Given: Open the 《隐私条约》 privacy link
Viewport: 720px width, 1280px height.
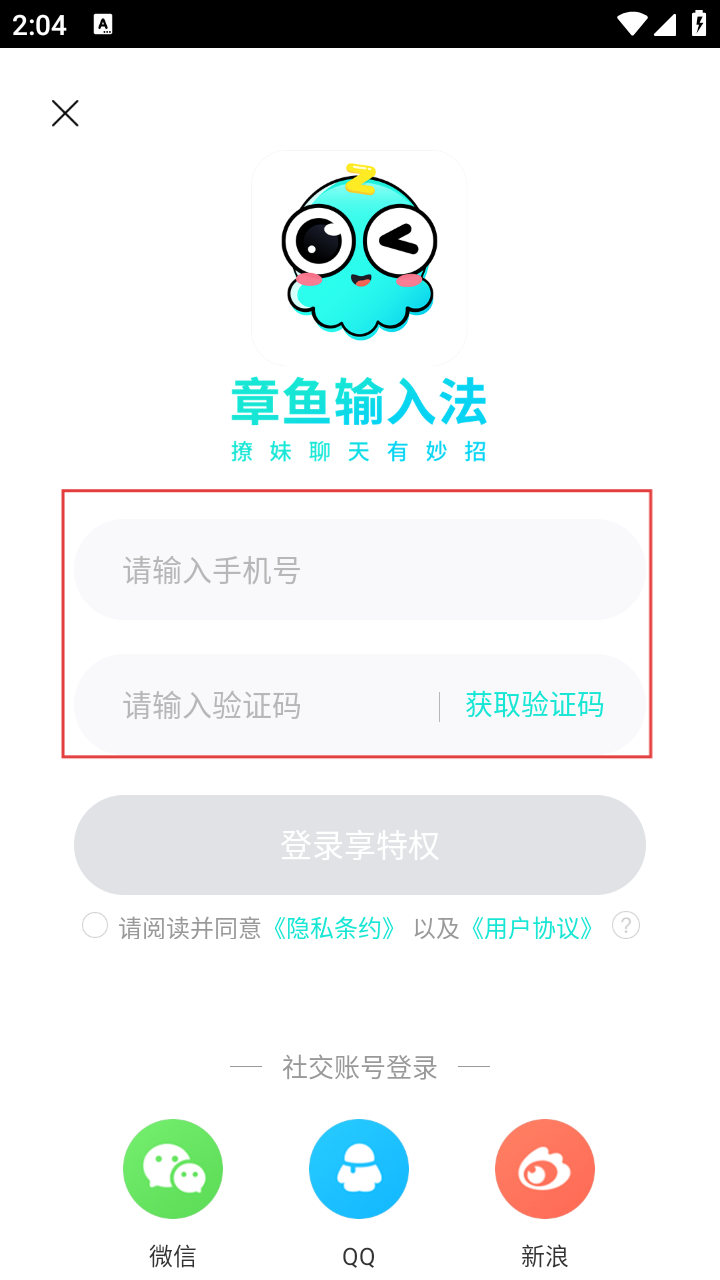Looking at the screenshot, I should (x=335, y=928).
